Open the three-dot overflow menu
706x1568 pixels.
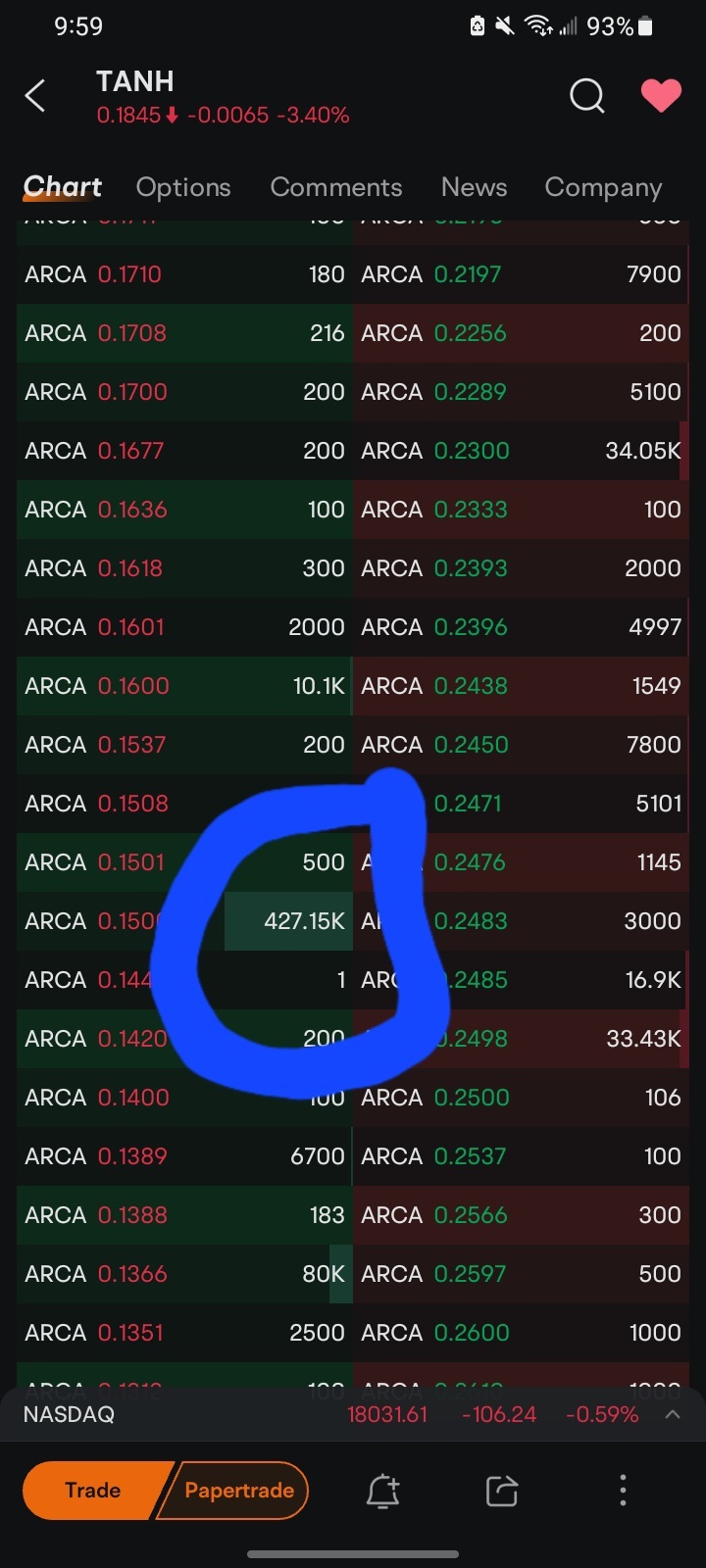click(623, 1490)
